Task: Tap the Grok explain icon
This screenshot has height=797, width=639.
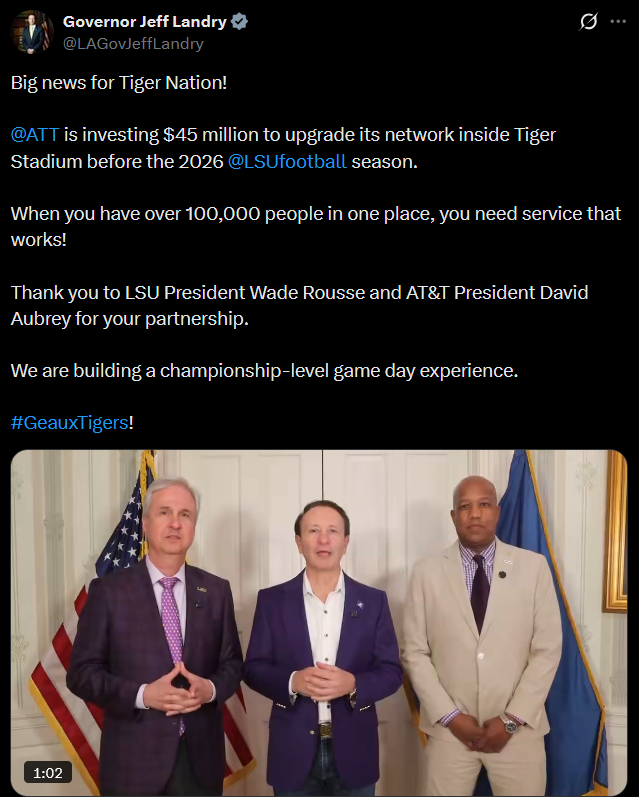Action: 589,22
